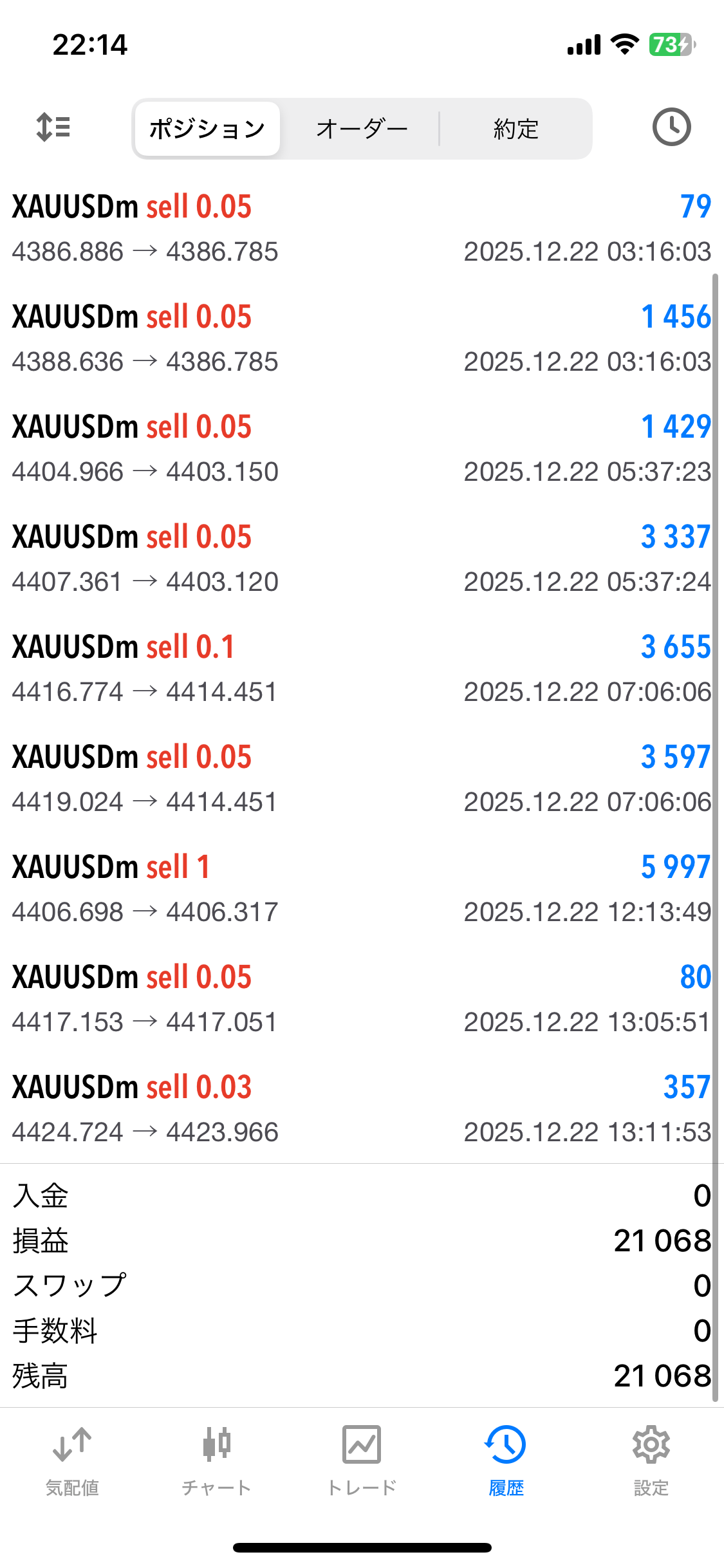The width and height of the screenshot is (724, 1568).
Task: Expand the sell 0.1 position with profit 3 655
Action: click(x=362, y=668)
